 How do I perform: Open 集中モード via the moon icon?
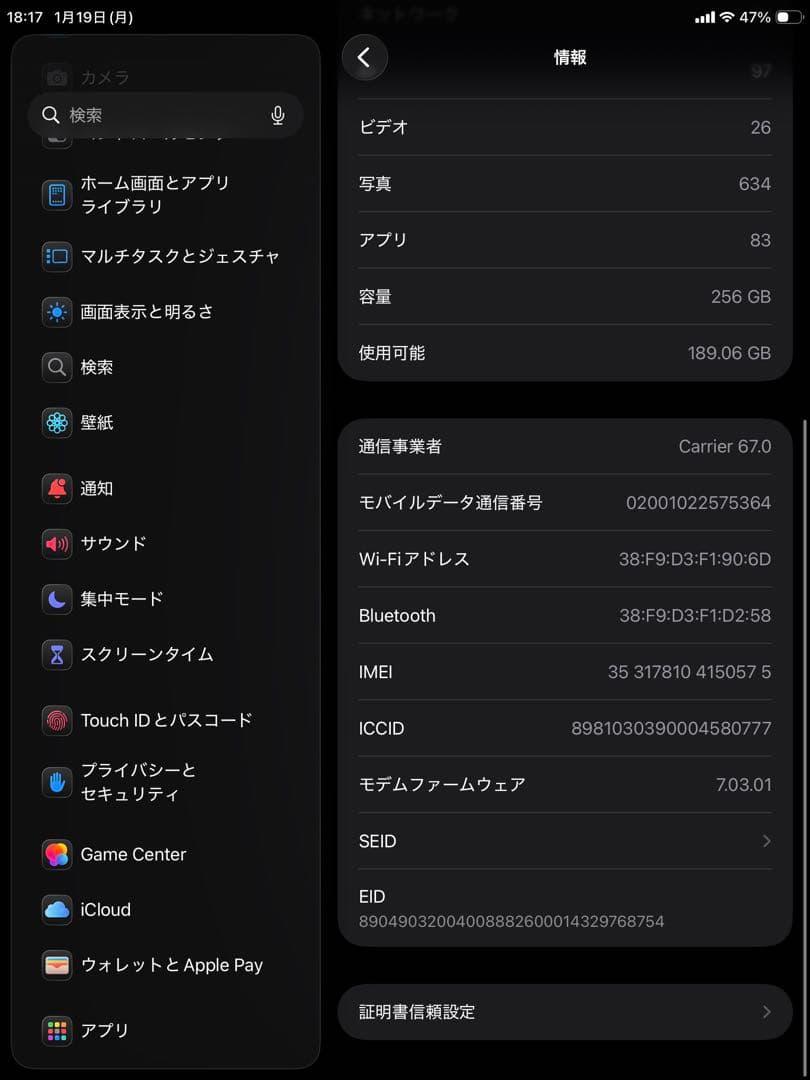tap(57, 599)
